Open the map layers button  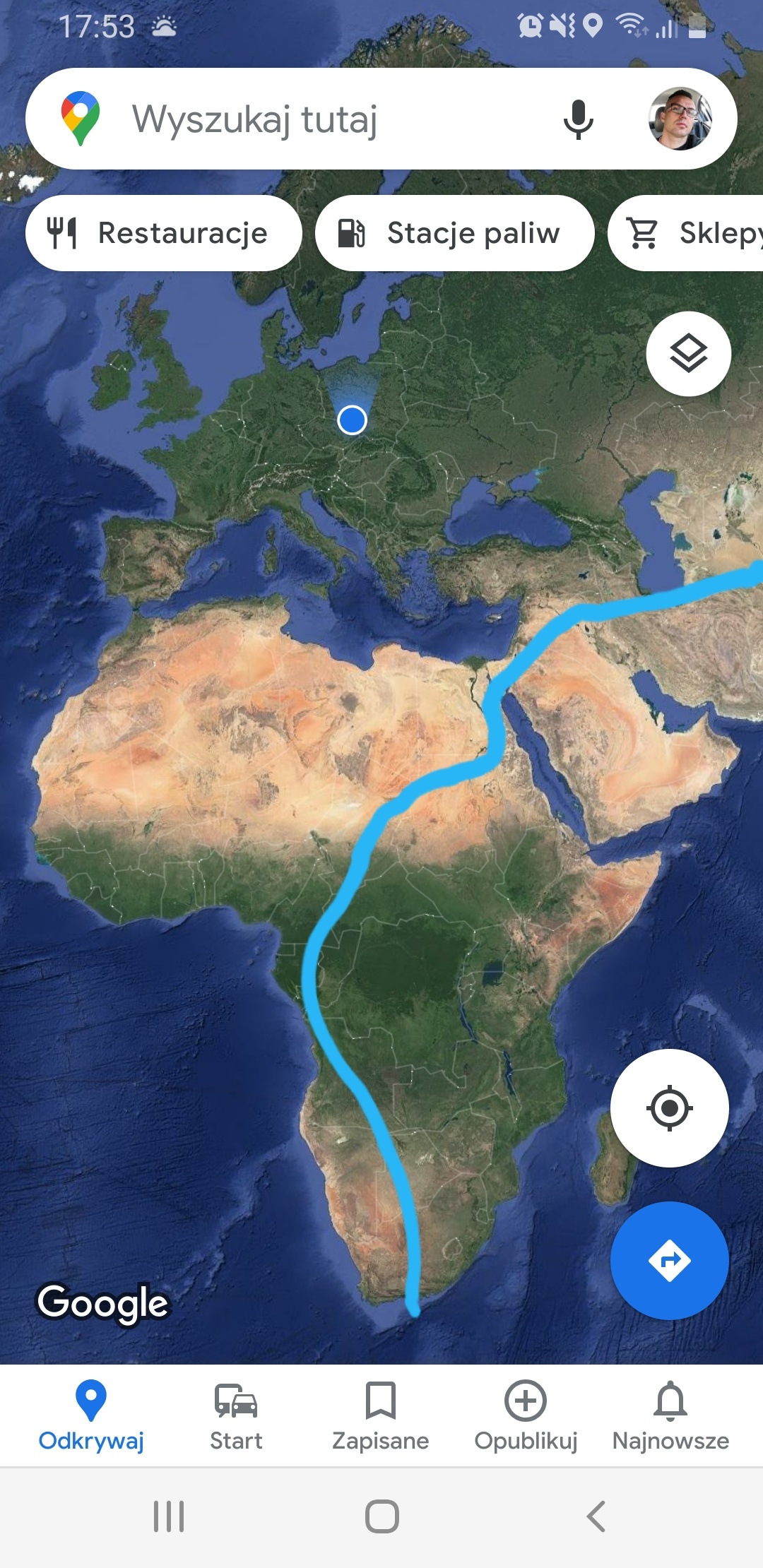(x=688, y=353)
